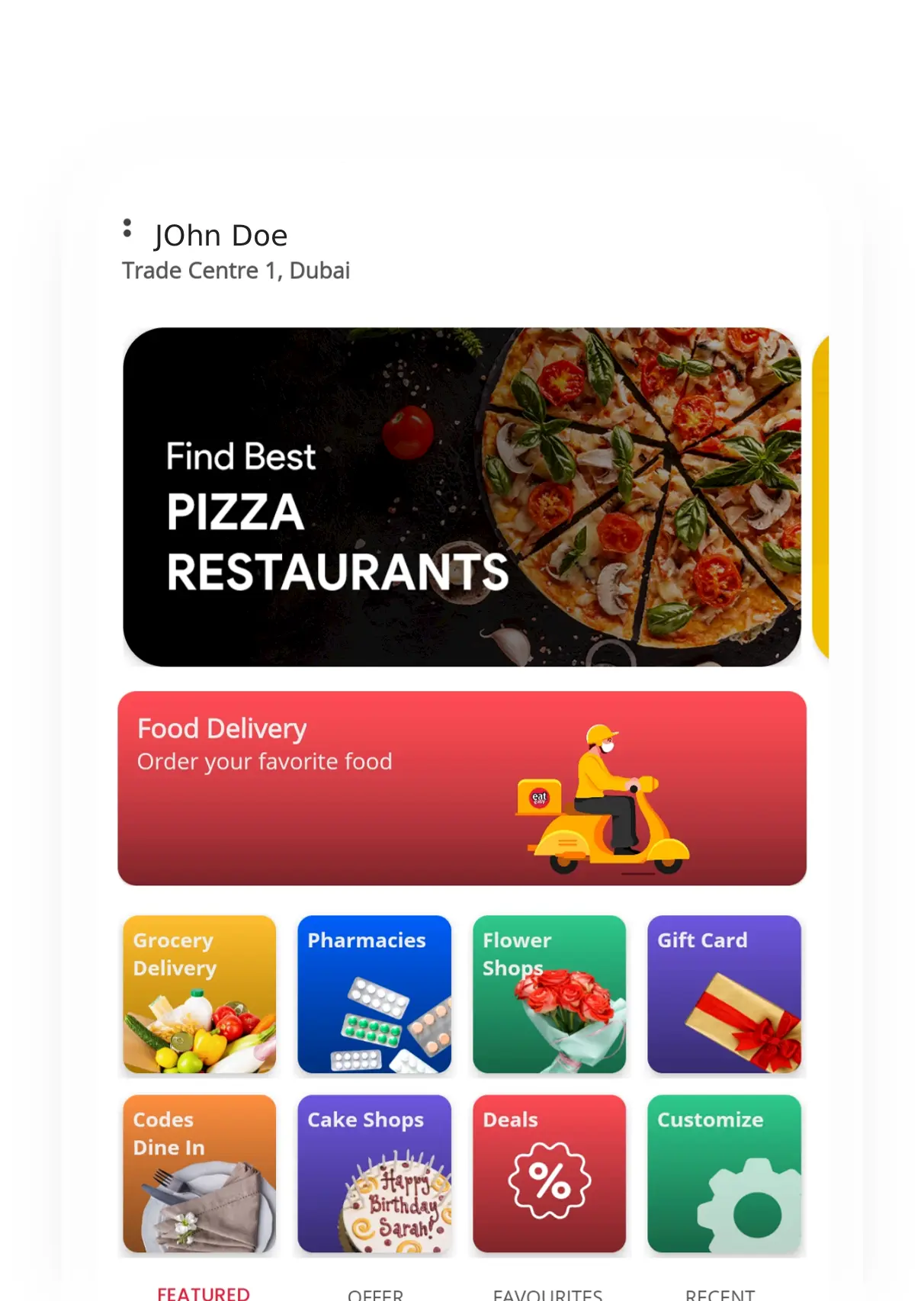Go to the Favourites tab
The height and width of the screenshot is (1301, 924).
pos(547,1294)
